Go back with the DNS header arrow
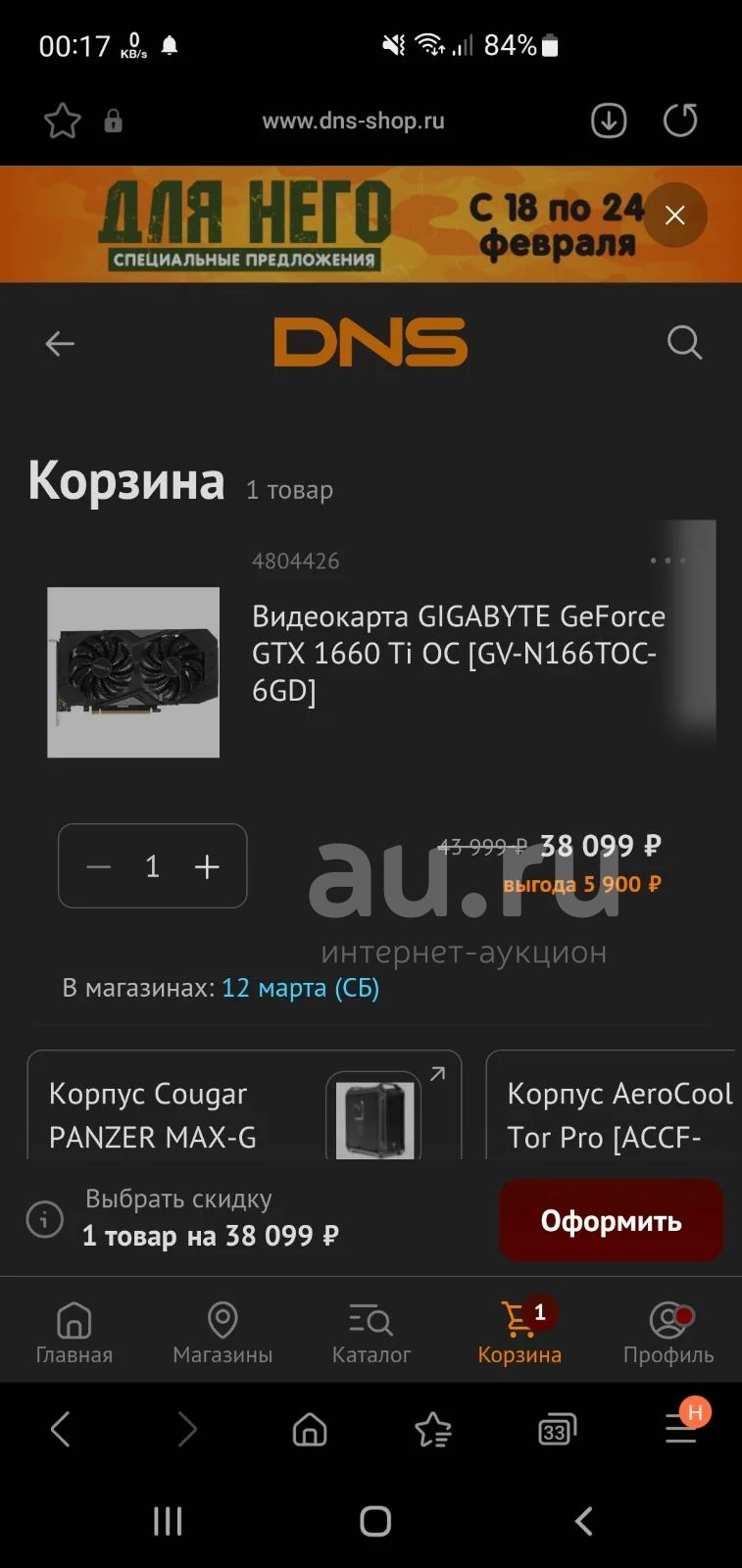 pos(60,343)
